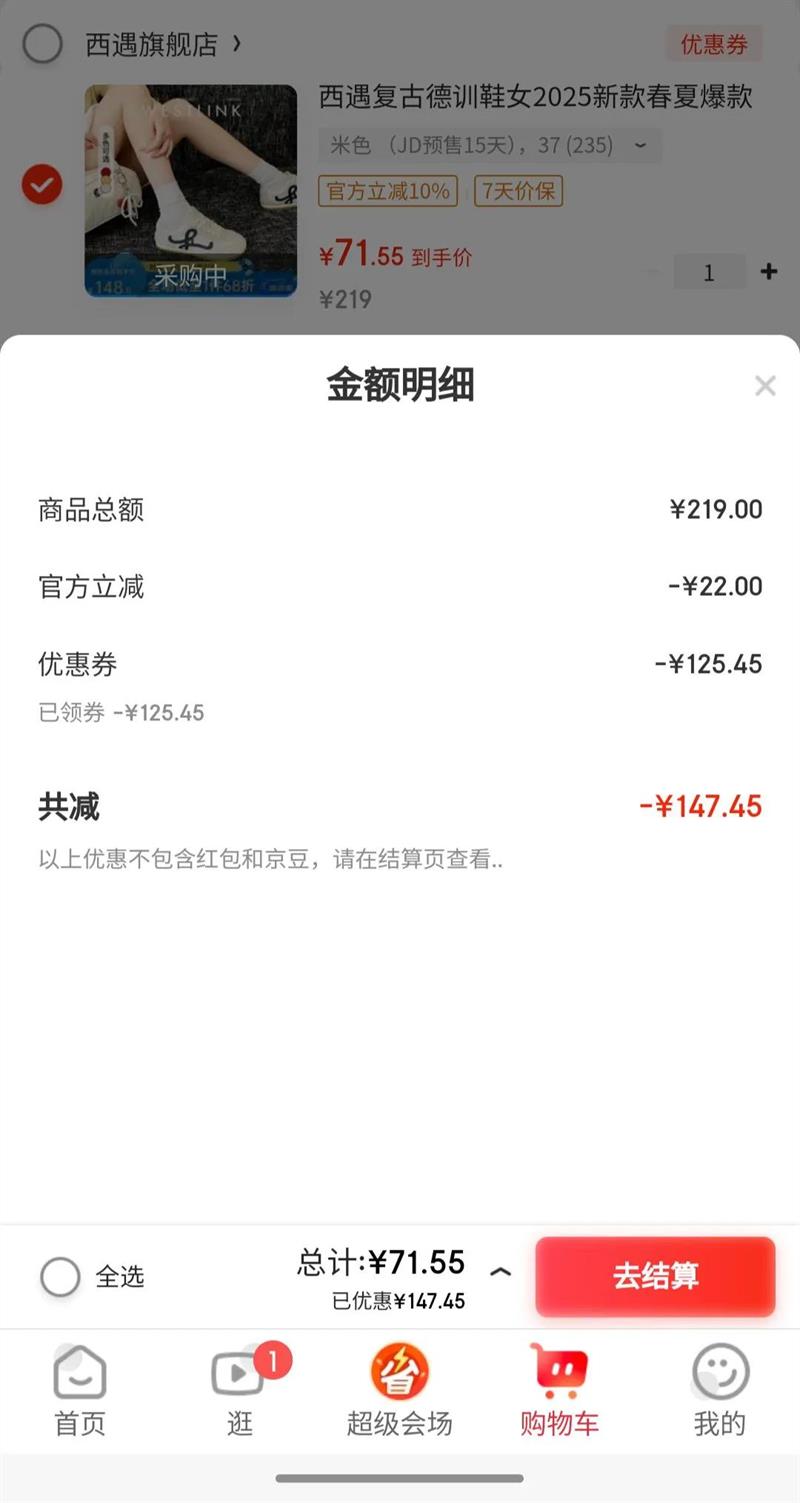Collapse the price details chevron beside 总计
The height and width of the screenshot is (1503, 800).
tap(500, 1272)
